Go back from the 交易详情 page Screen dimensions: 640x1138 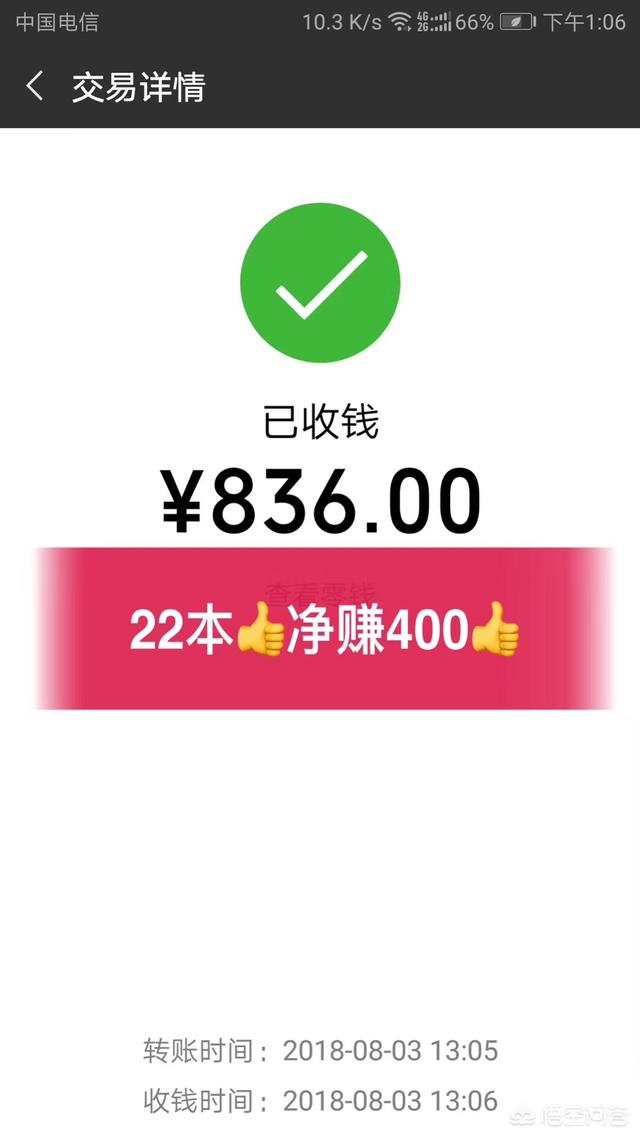[x=35, y=87]
